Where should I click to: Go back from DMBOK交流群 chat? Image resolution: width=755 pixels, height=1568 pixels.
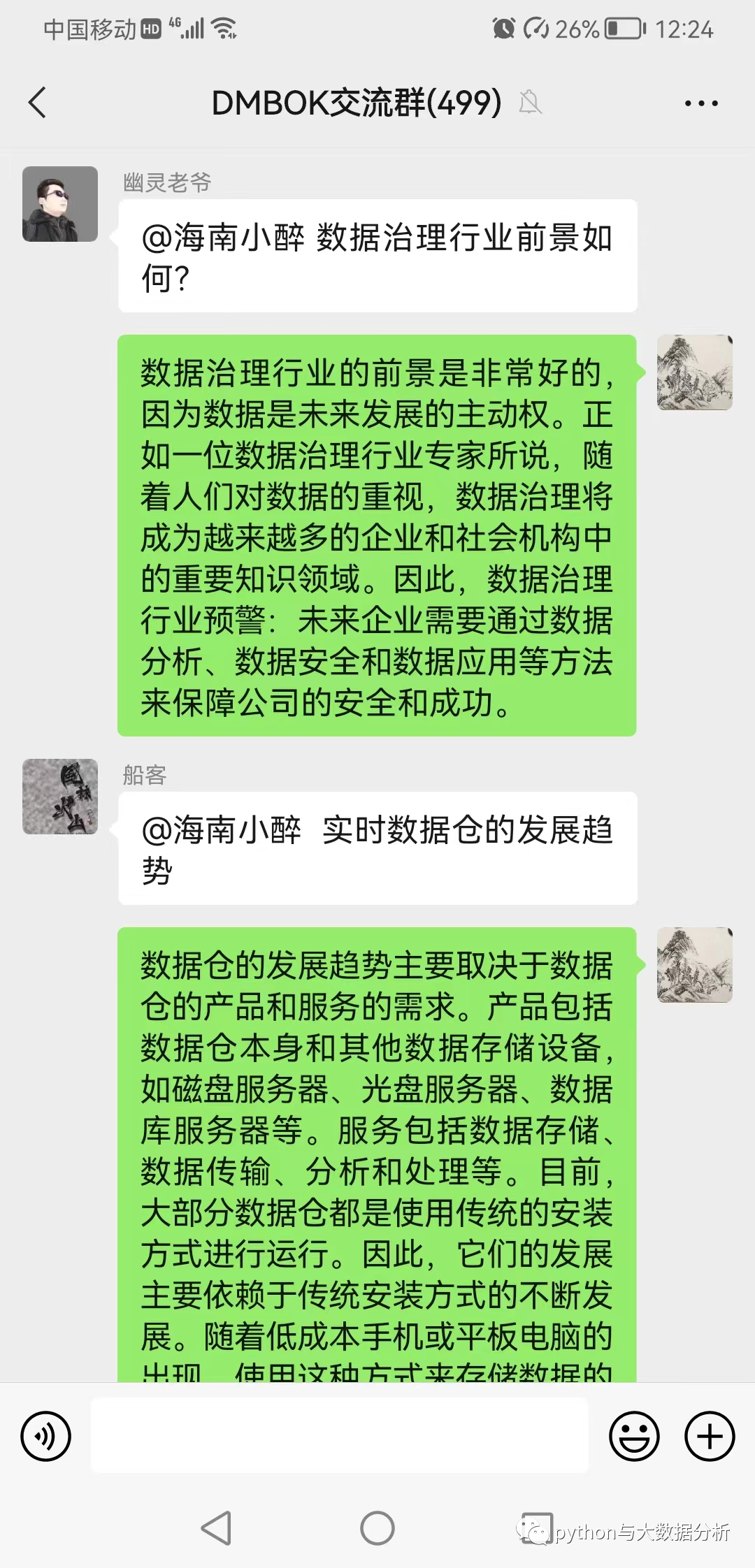point(38,103)
